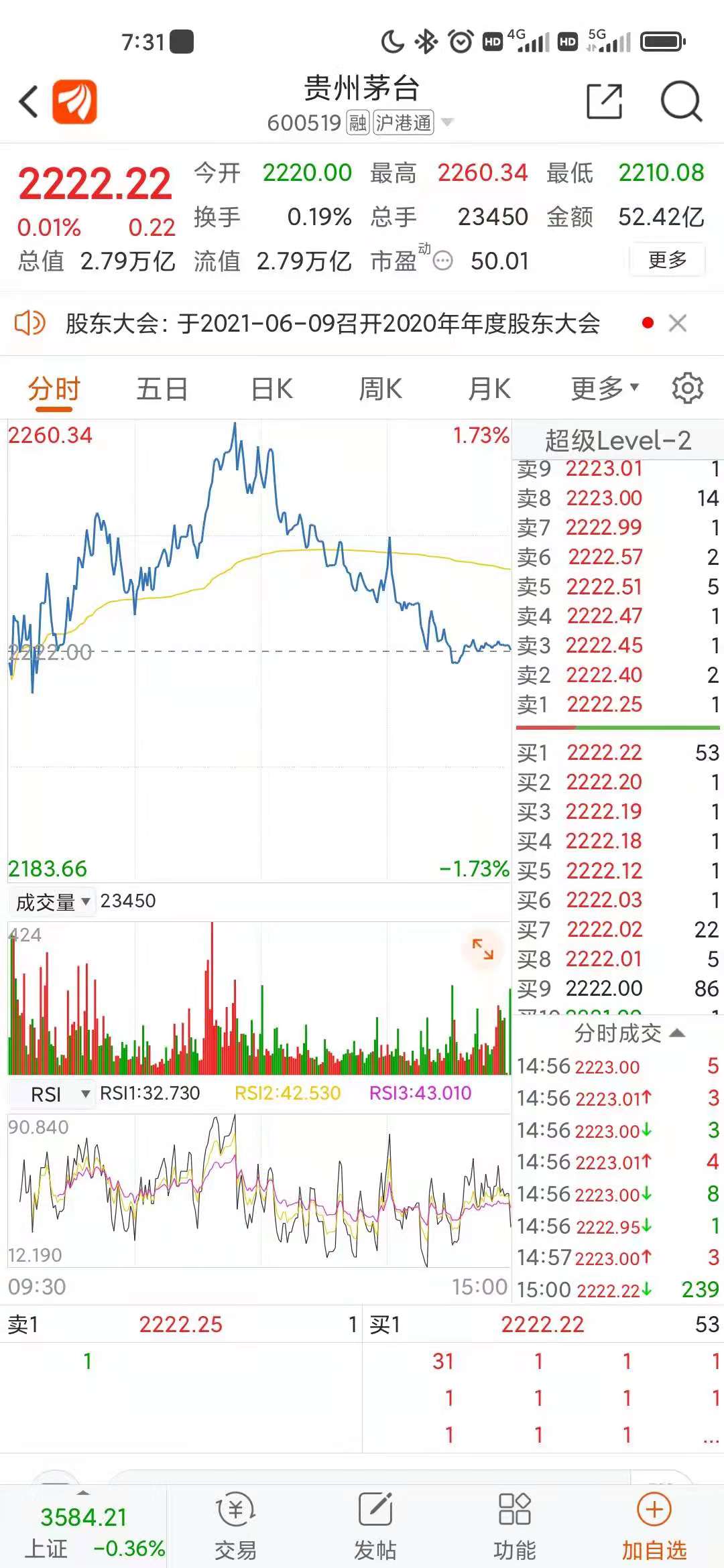
Task: Switch to the 周K chart tab
Action: tap(380, 389)
